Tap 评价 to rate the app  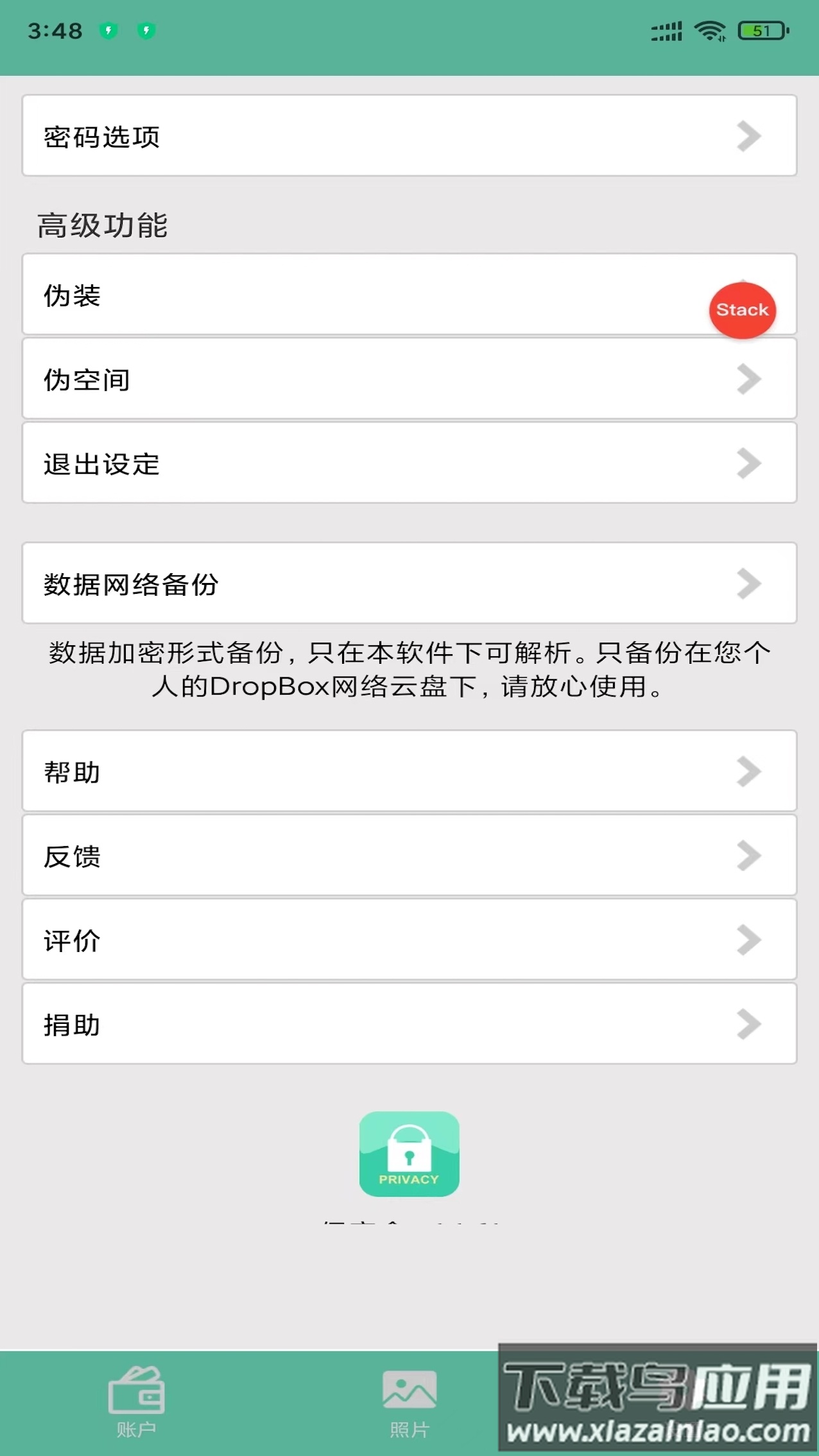[x=410, y=940]
